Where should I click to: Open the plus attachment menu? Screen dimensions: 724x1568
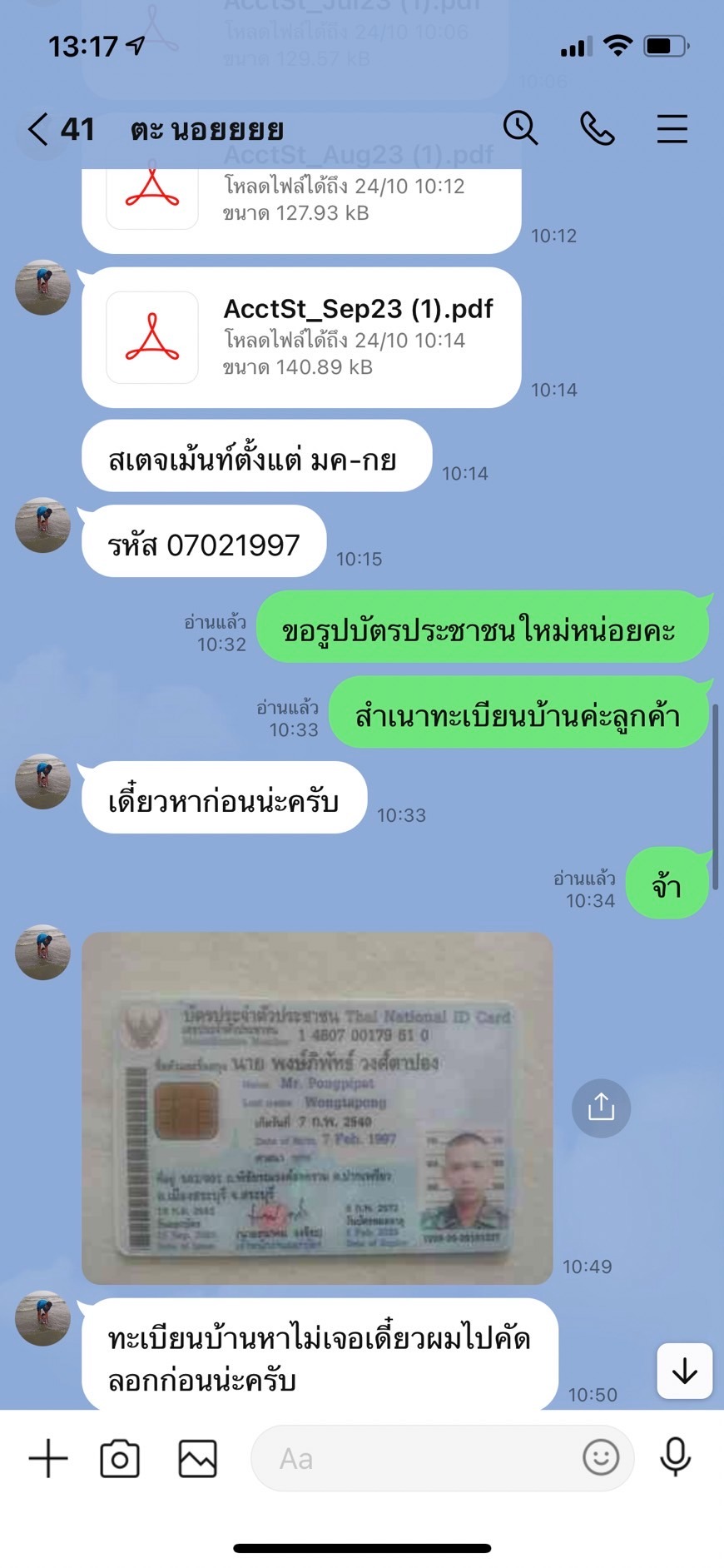coord(48,1458)
